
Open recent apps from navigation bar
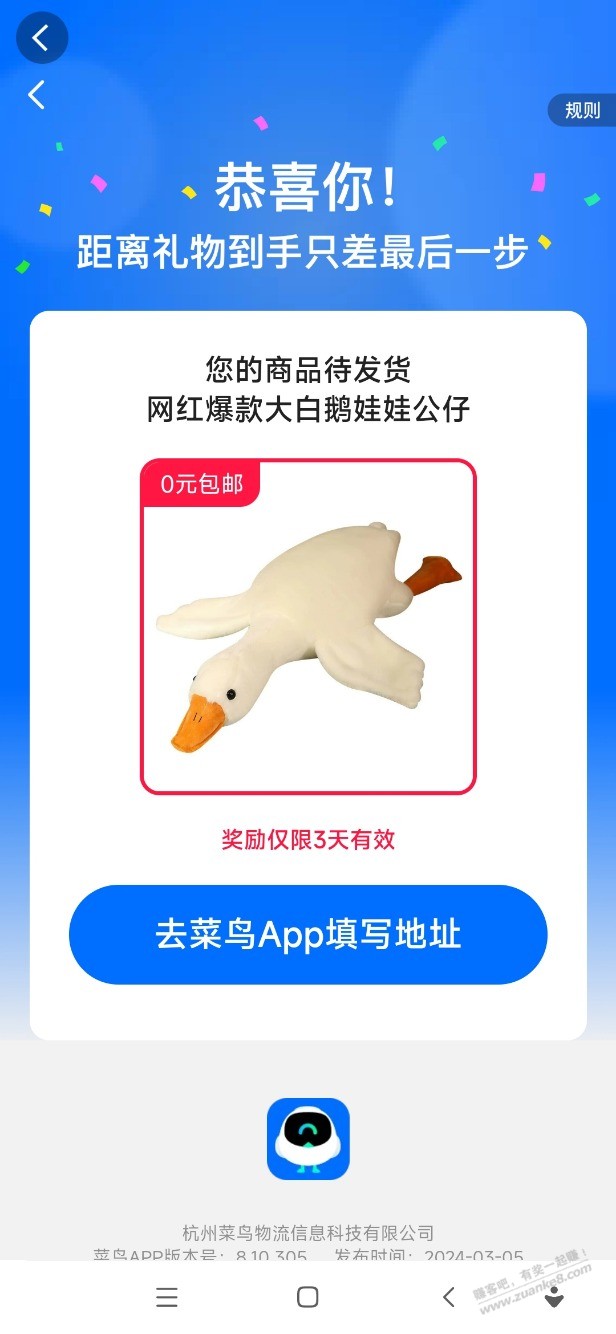pyautogui.click(x=167, y=1297)
